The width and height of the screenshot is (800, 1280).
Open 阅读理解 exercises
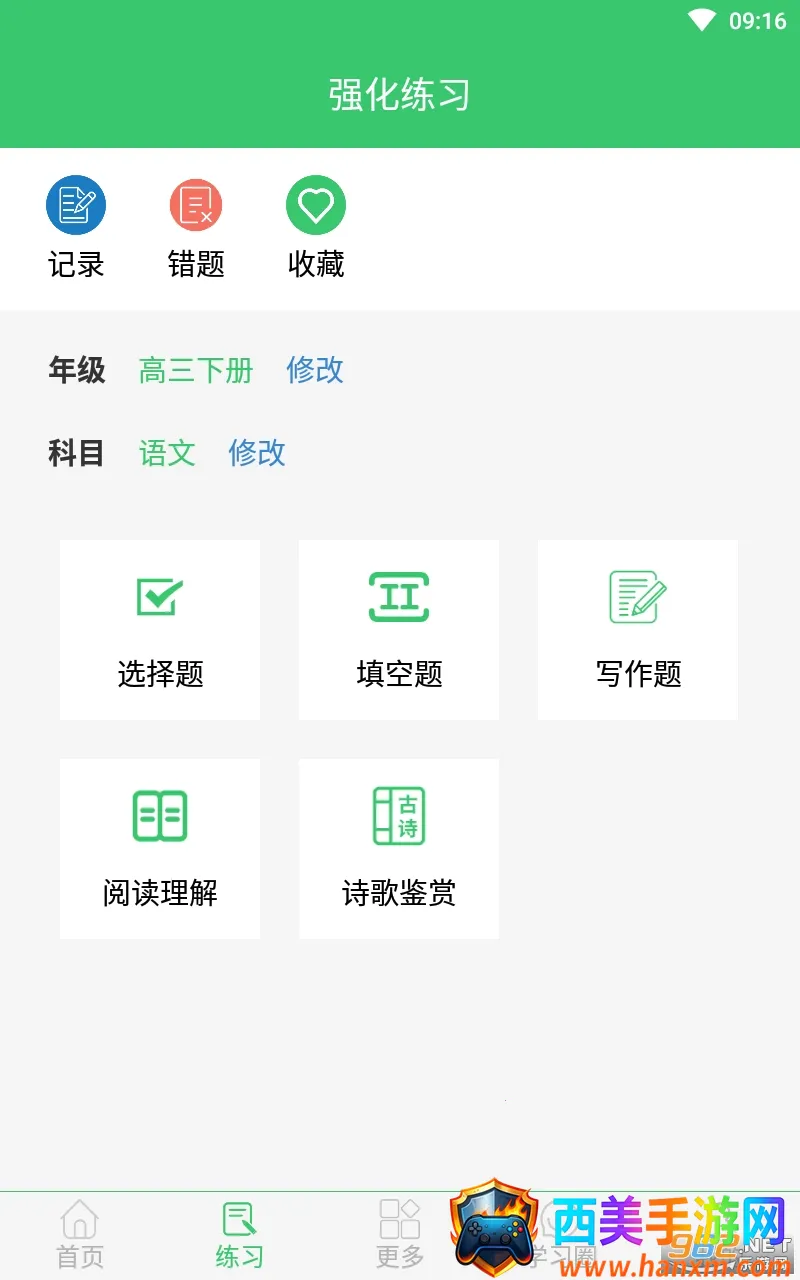tap(160, 848)
